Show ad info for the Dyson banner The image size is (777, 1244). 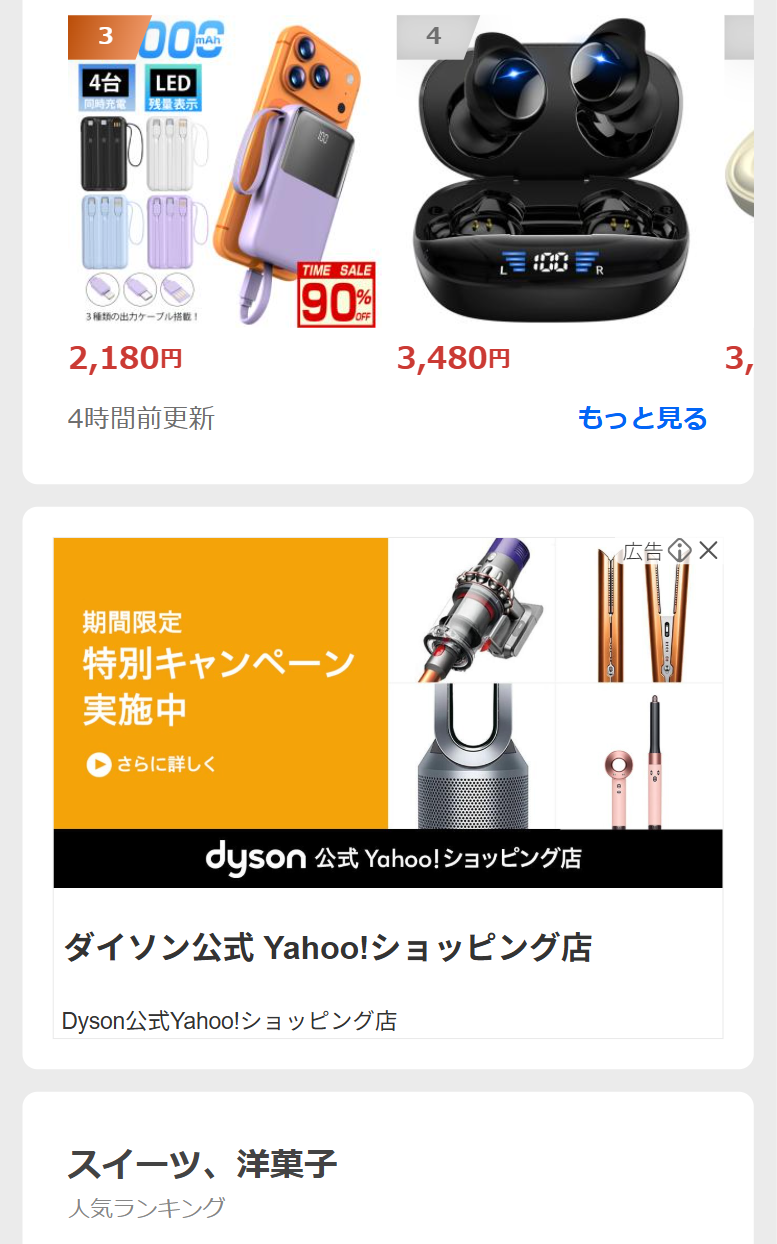[680, 550]
